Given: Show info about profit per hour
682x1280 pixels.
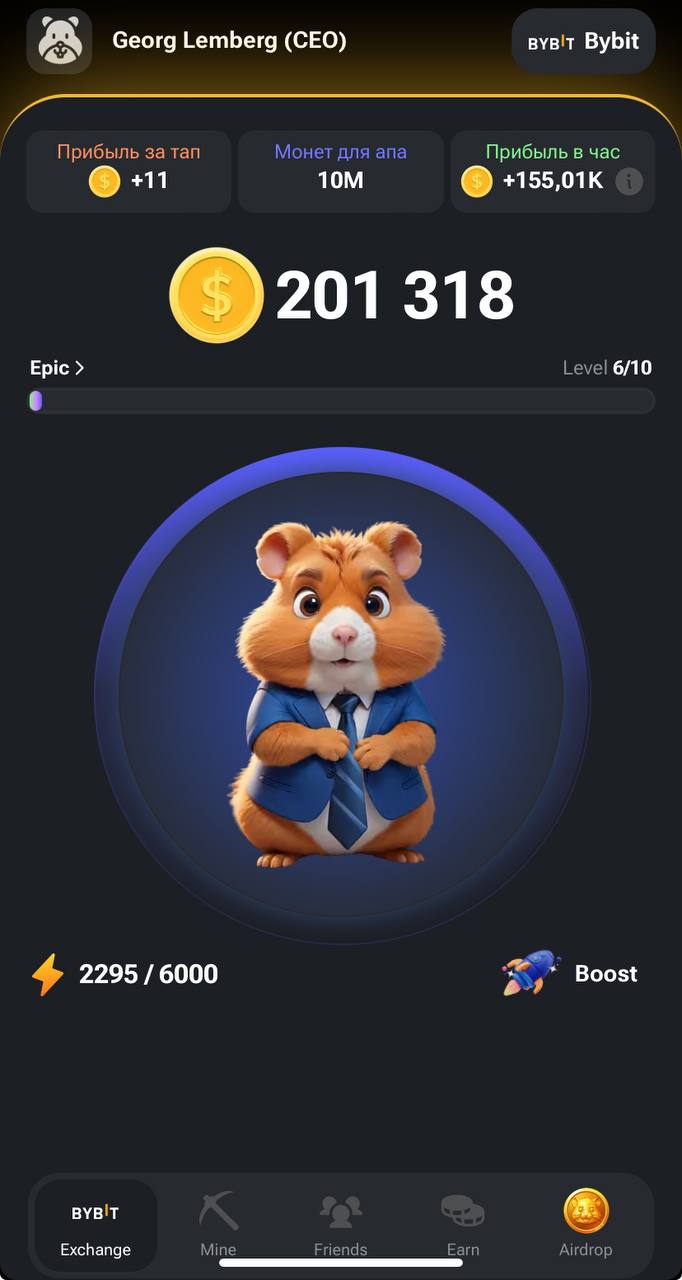Looking at the screenshot, I should [x=628, y=181].
